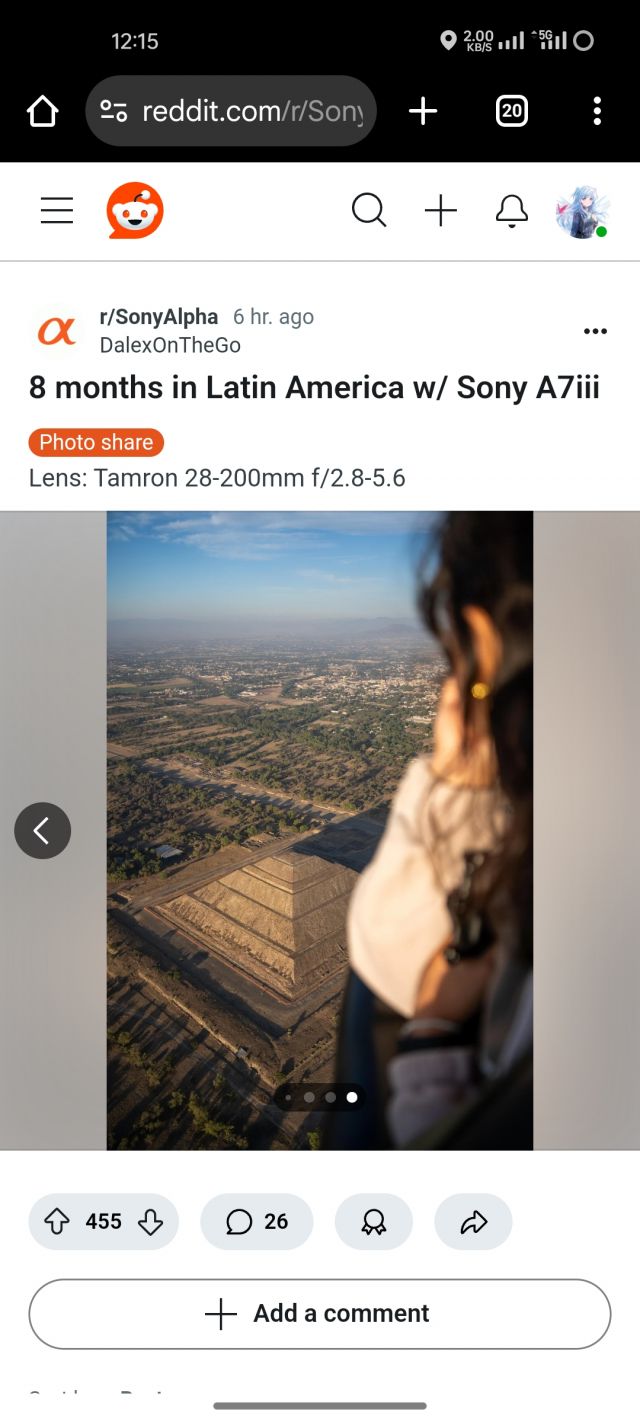Open a new browser tab
The image size is (640, 1422).
click(423, 111)
